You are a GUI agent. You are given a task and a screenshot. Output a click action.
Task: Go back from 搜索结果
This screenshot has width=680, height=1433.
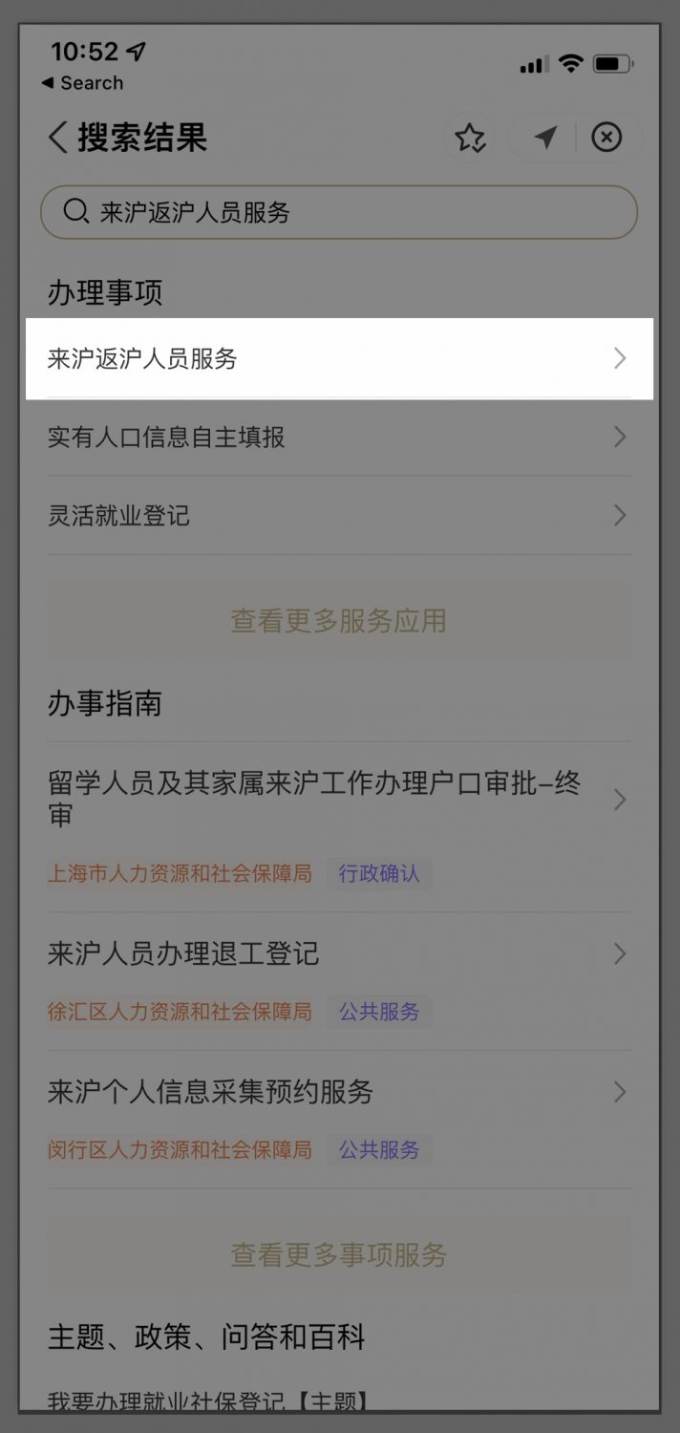click(58, 138)
